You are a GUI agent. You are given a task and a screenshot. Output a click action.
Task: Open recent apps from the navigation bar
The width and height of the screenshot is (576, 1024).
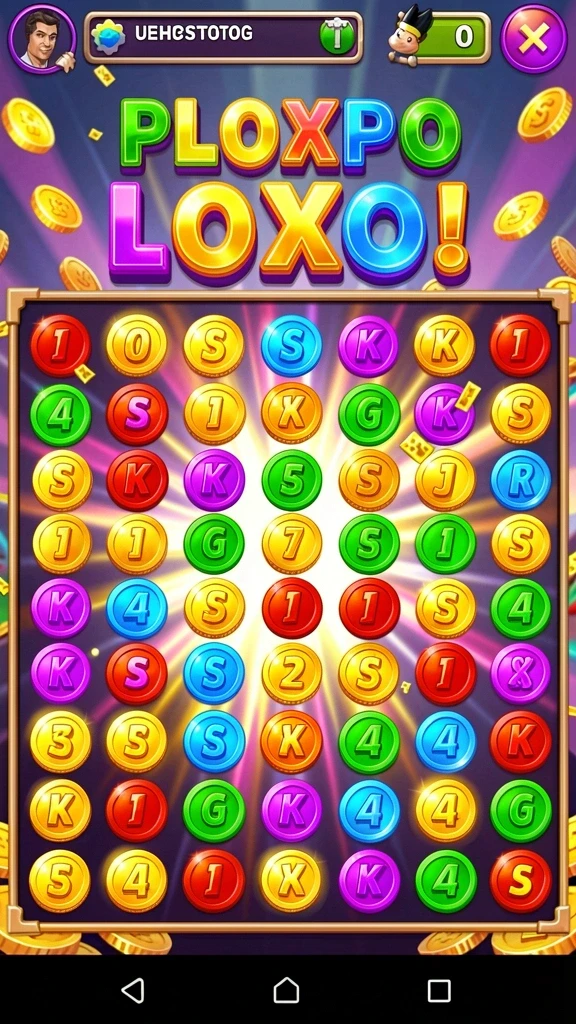439,990
